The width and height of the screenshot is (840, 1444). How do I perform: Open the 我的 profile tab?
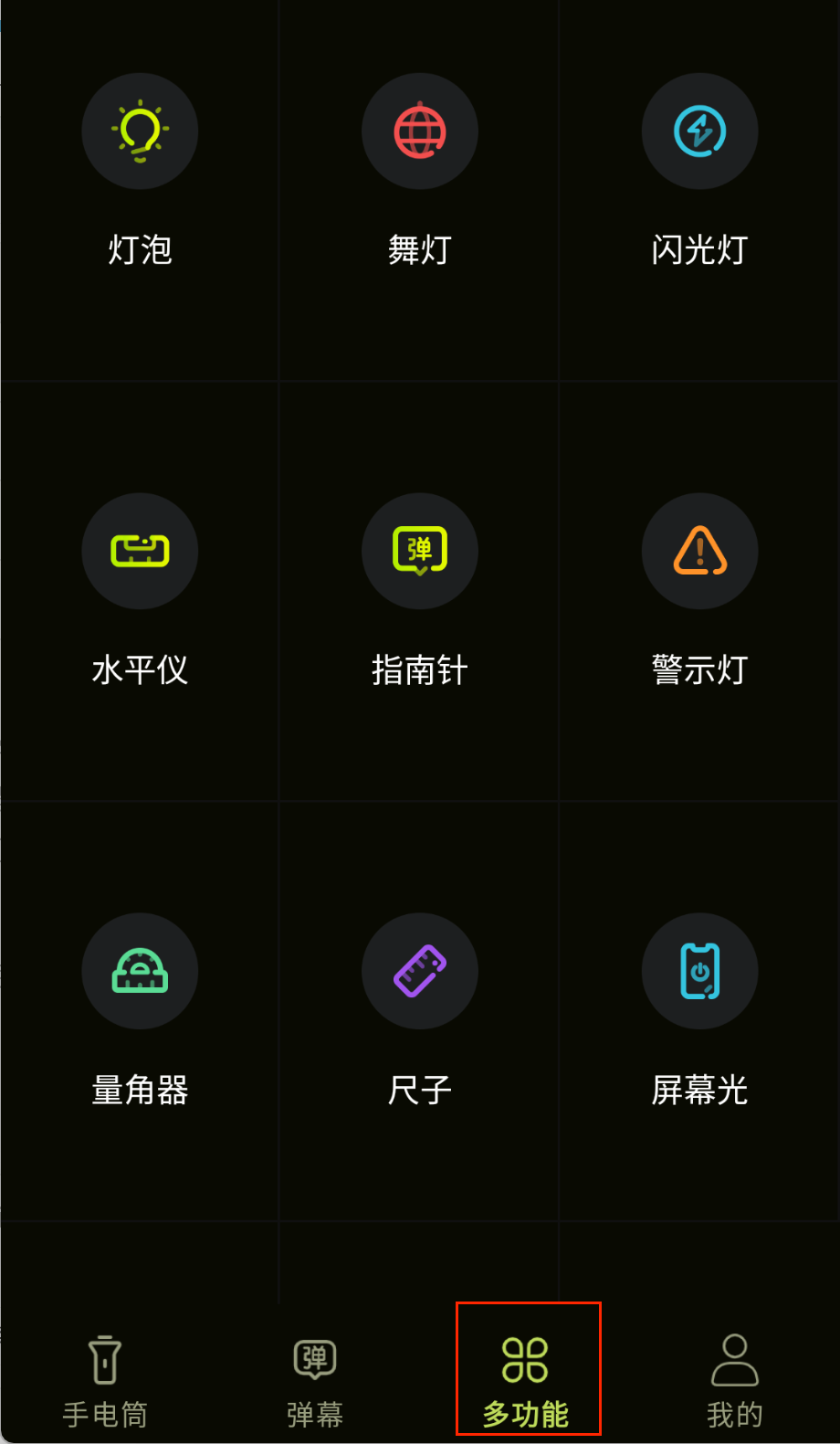tap(735, 1381)
